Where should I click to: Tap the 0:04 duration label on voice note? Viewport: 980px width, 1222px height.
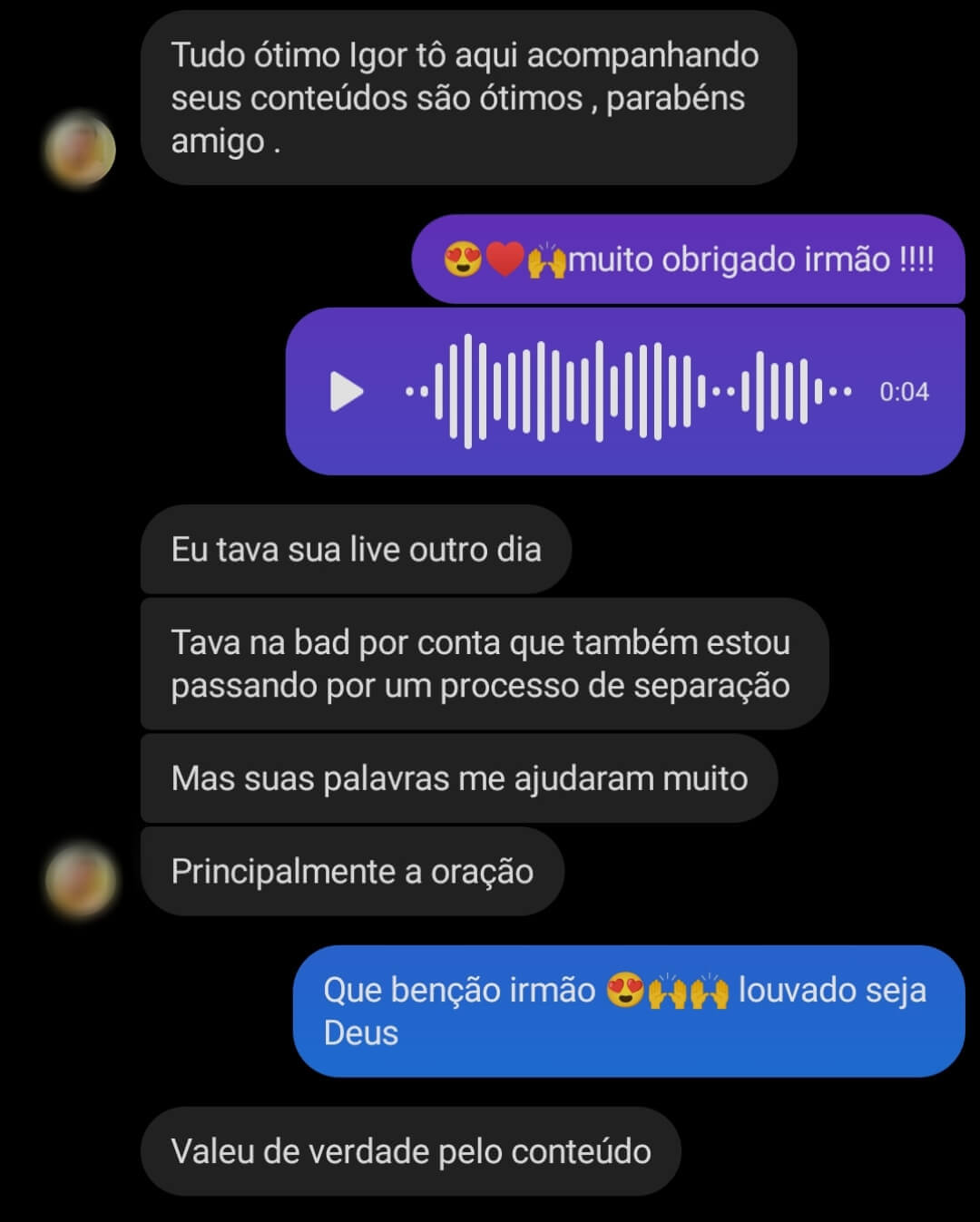pos(902,392)
